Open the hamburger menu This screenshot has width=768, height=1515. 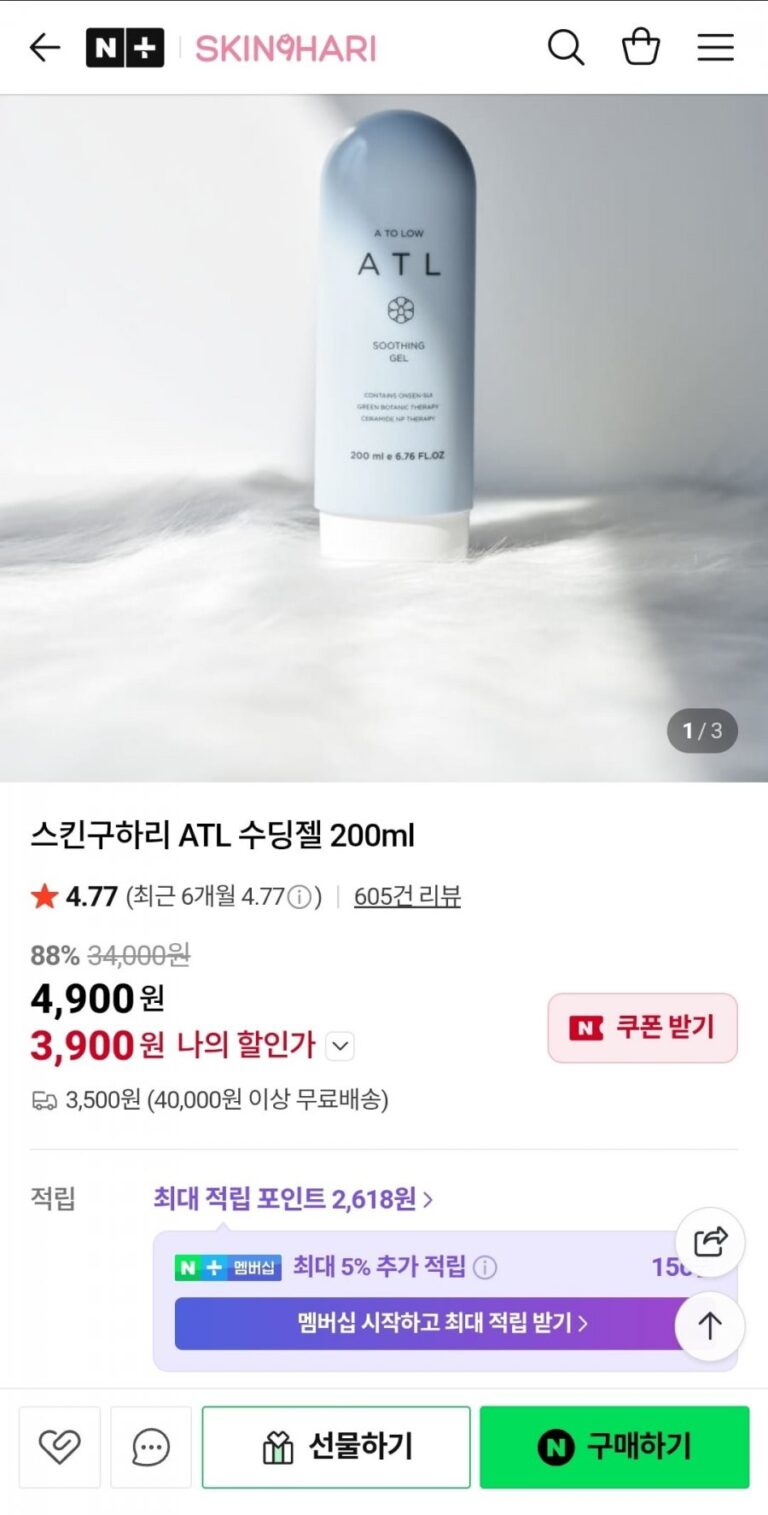(715, 47)
